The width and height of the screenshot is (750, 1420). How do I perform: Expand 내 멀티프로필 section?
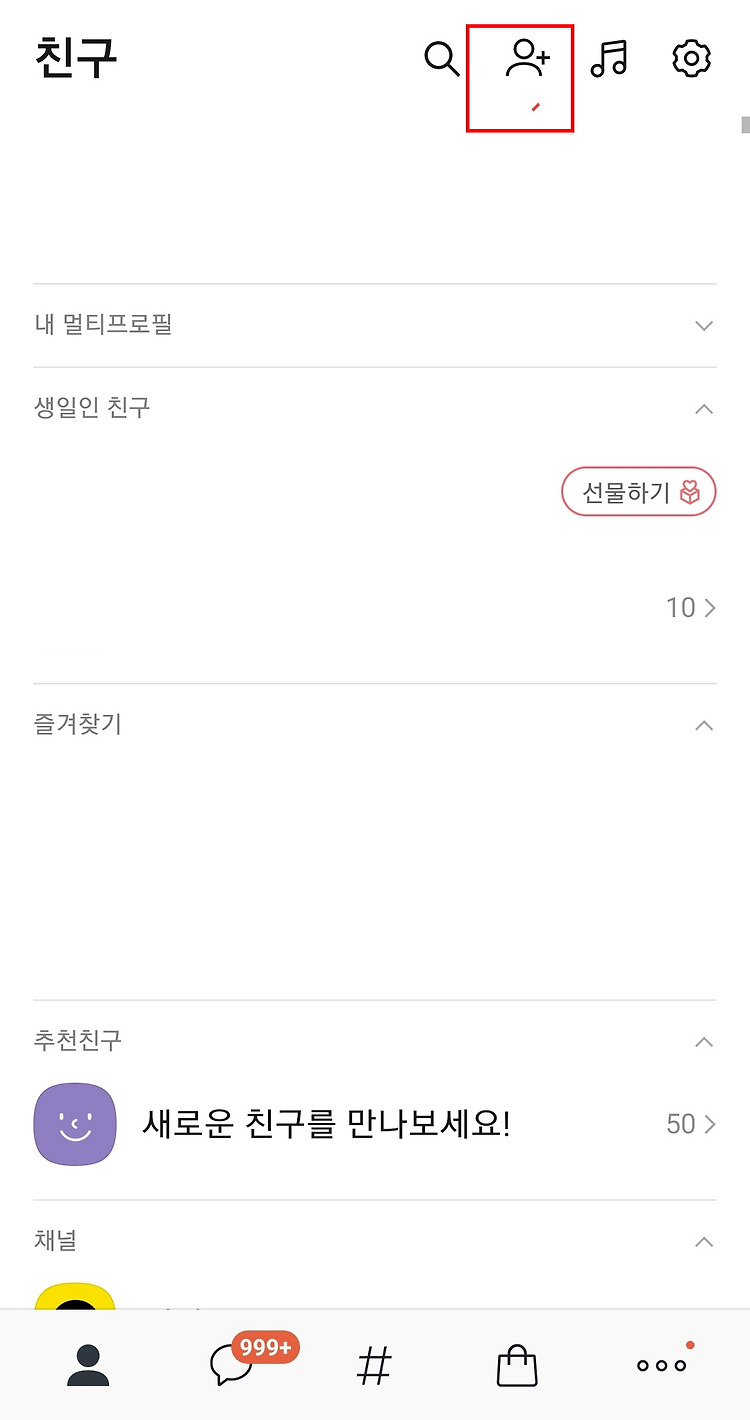(375, 325)
